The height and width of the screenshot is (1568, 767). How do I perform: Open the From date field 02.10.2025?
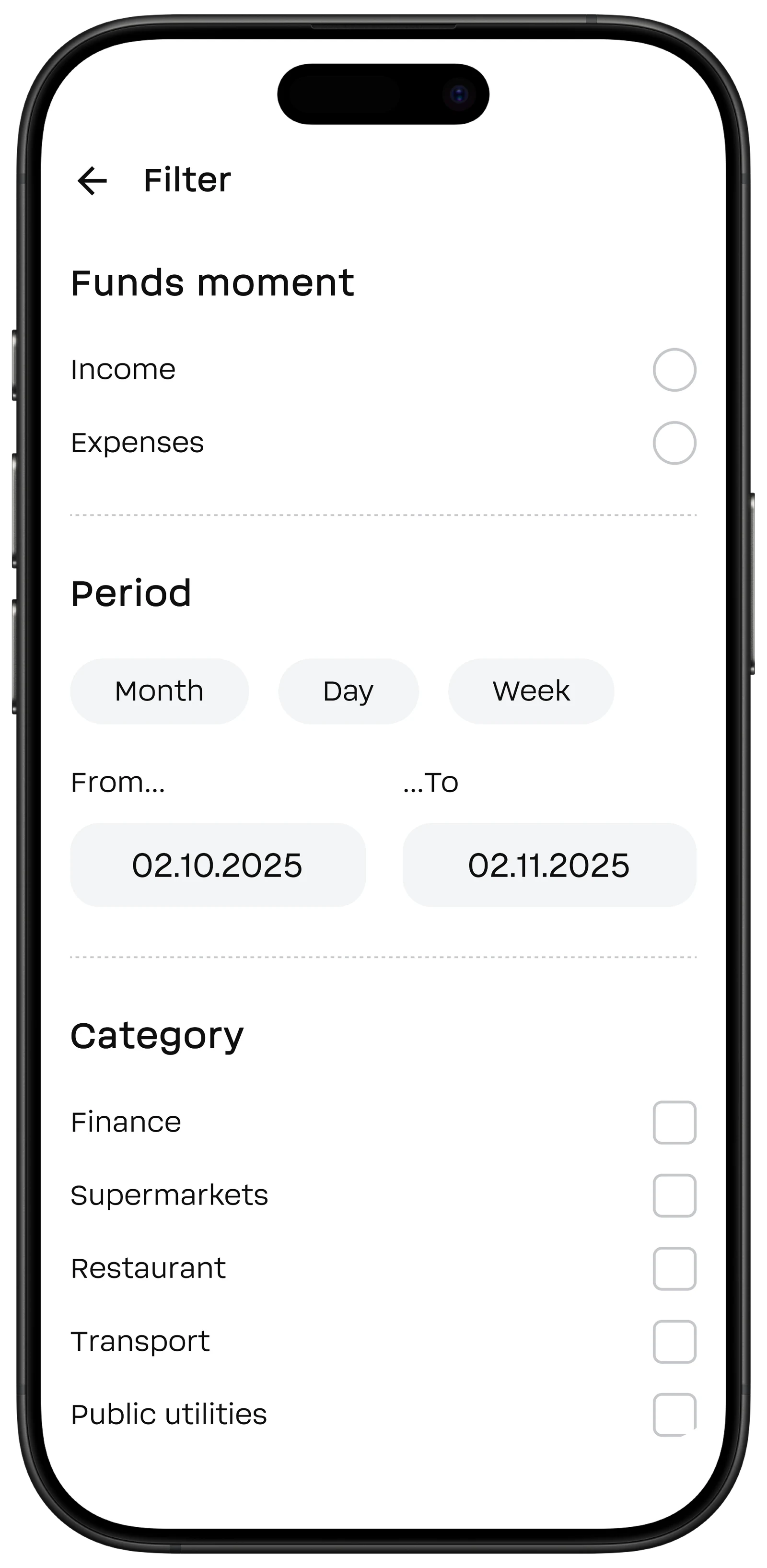(x=218, y=865)
